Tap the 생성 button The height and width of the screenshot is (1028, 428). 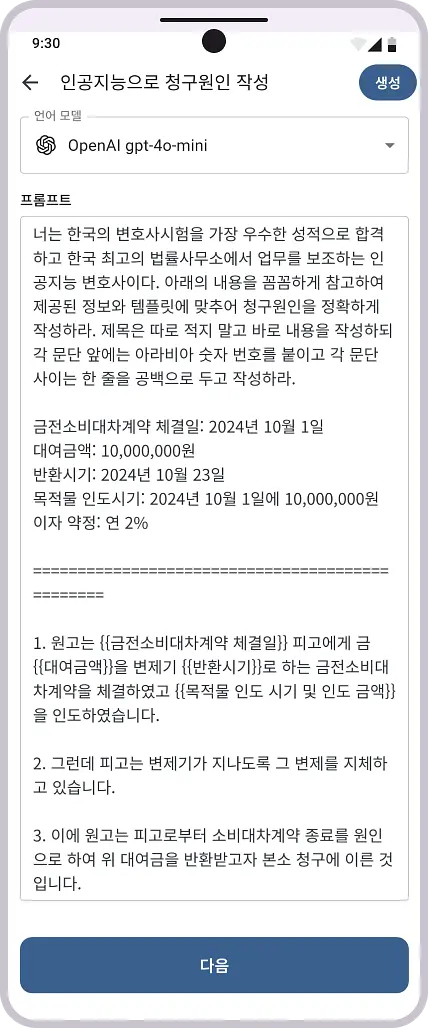[387, 83]
